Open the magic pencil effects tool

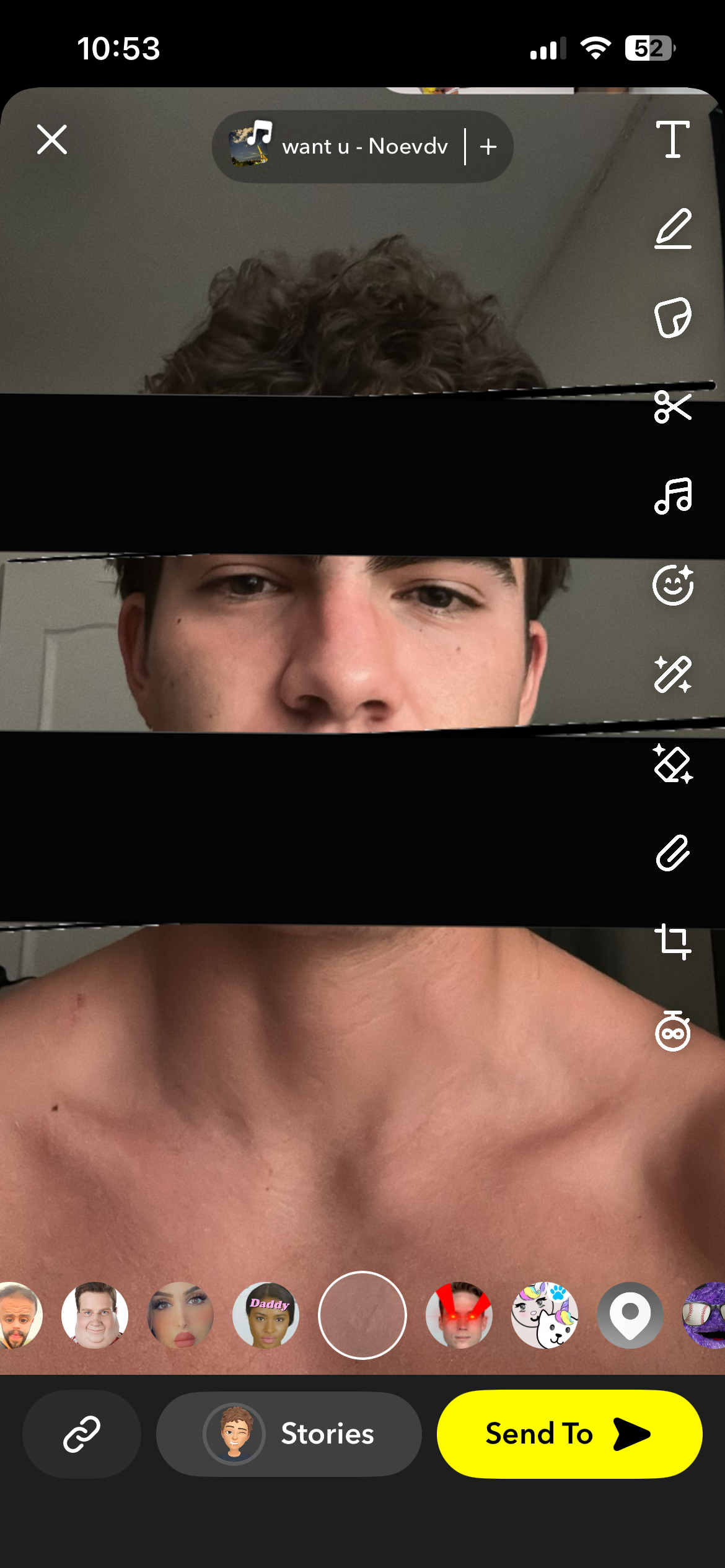click(673, 674)
